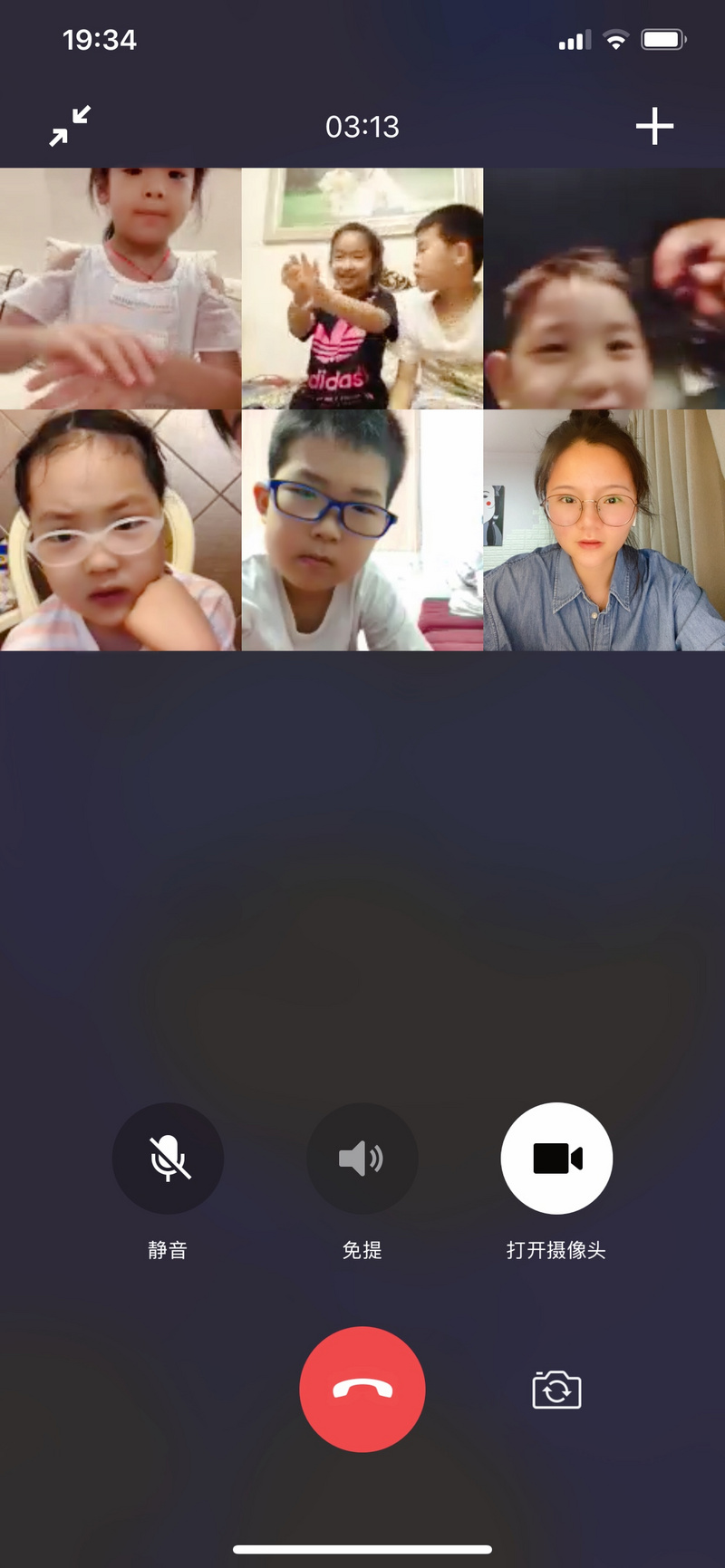Image resolution: width=725 pixels, height=1568 pixels.
Task: Enlarge the tile of girl in white dress
Action: point(121,288)
